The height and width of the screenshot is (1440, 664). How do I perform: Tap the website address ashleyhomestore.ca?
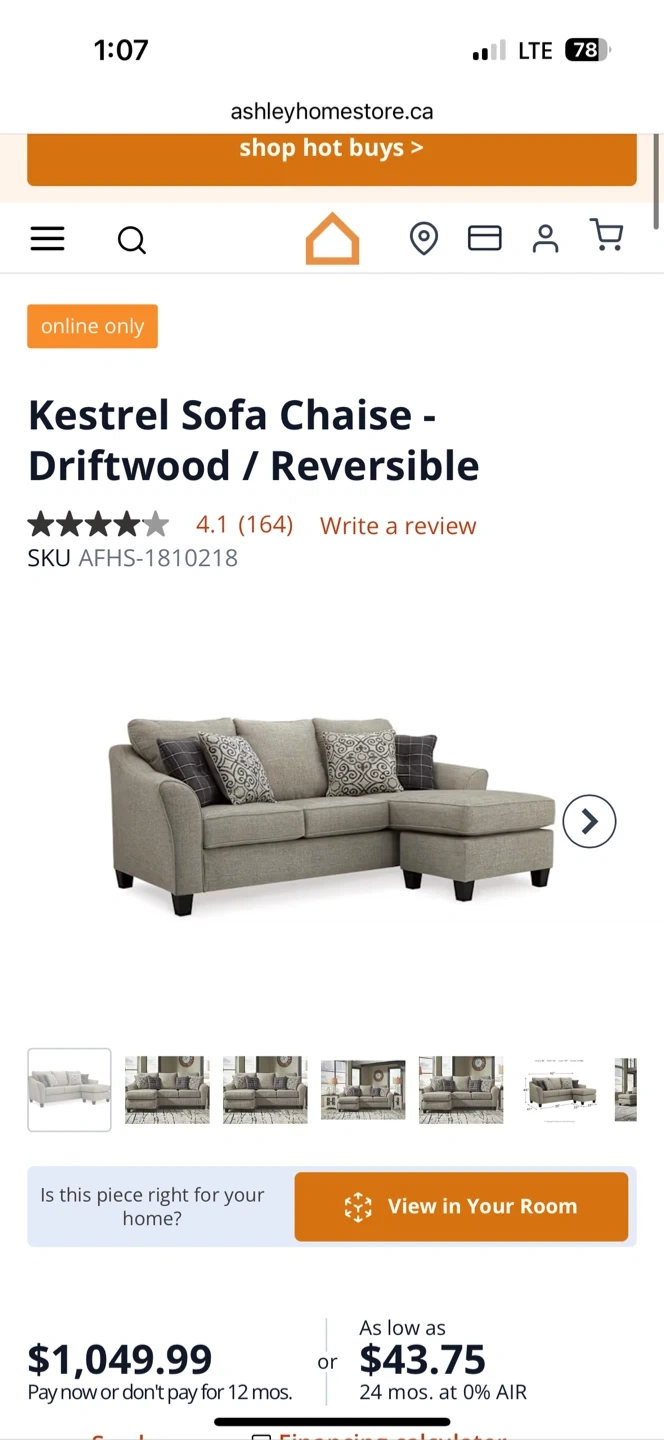[332, 111]
